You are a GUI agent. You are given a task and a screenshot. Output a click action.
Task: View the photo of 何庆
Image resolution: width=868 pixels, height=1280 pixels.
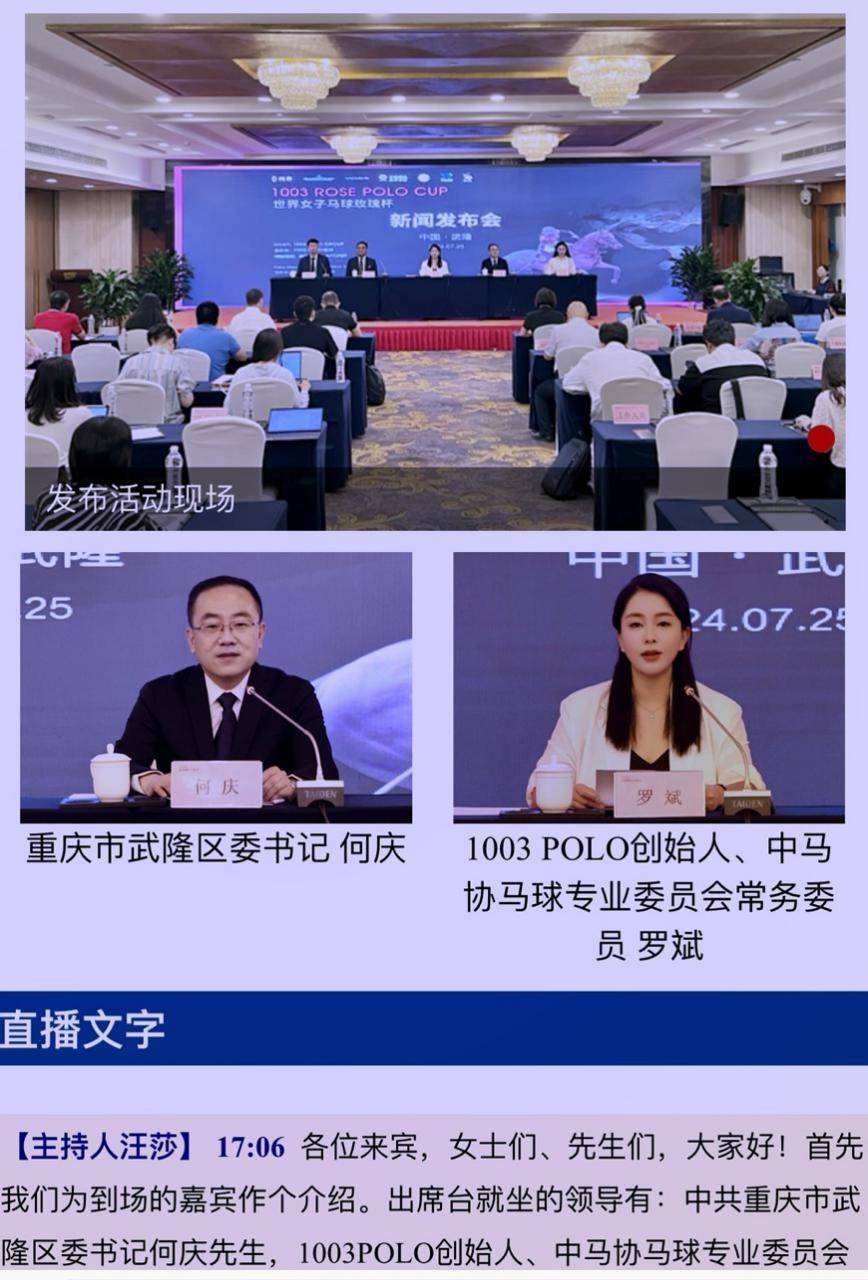[x=216, y=680]
